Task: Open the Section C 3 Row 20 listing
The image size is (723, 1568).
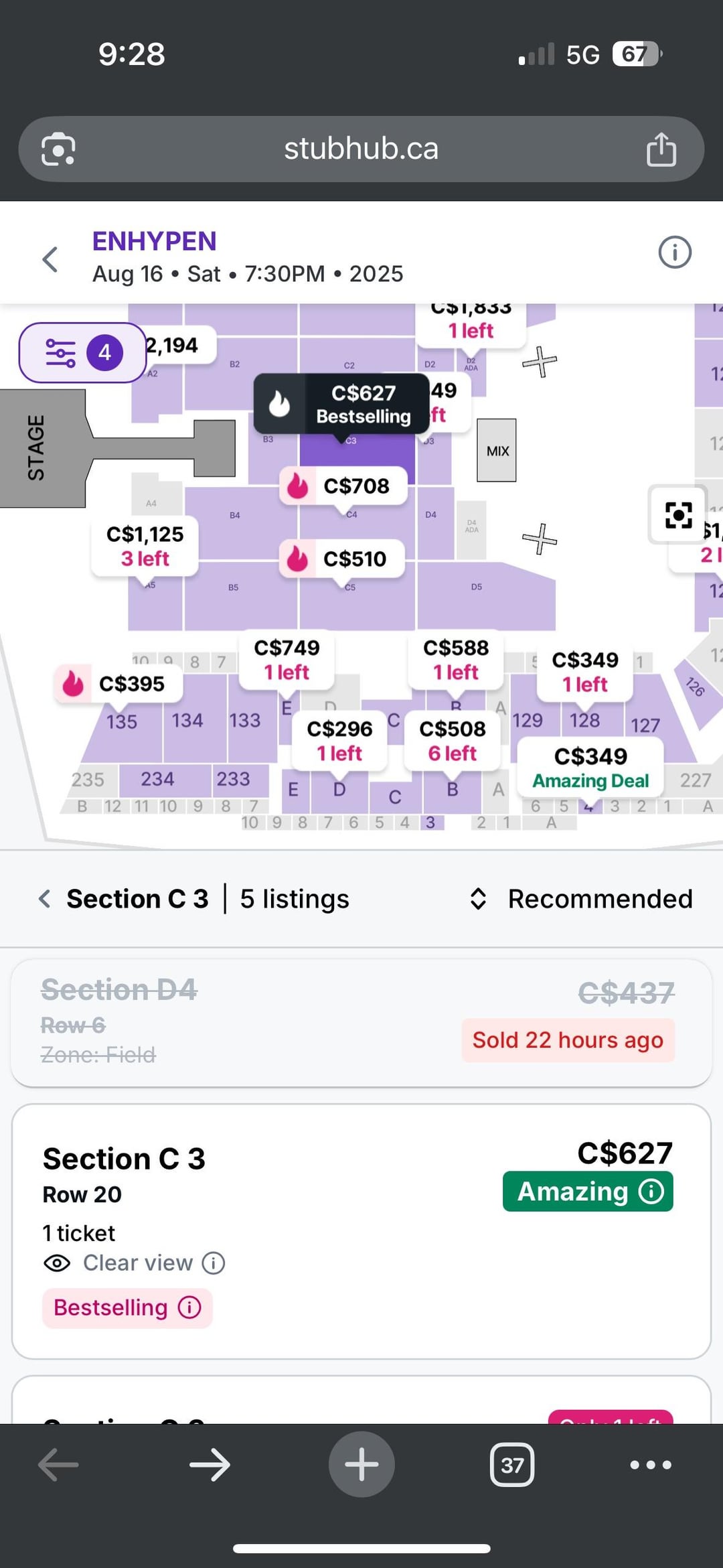Action: click(361, 1231)
